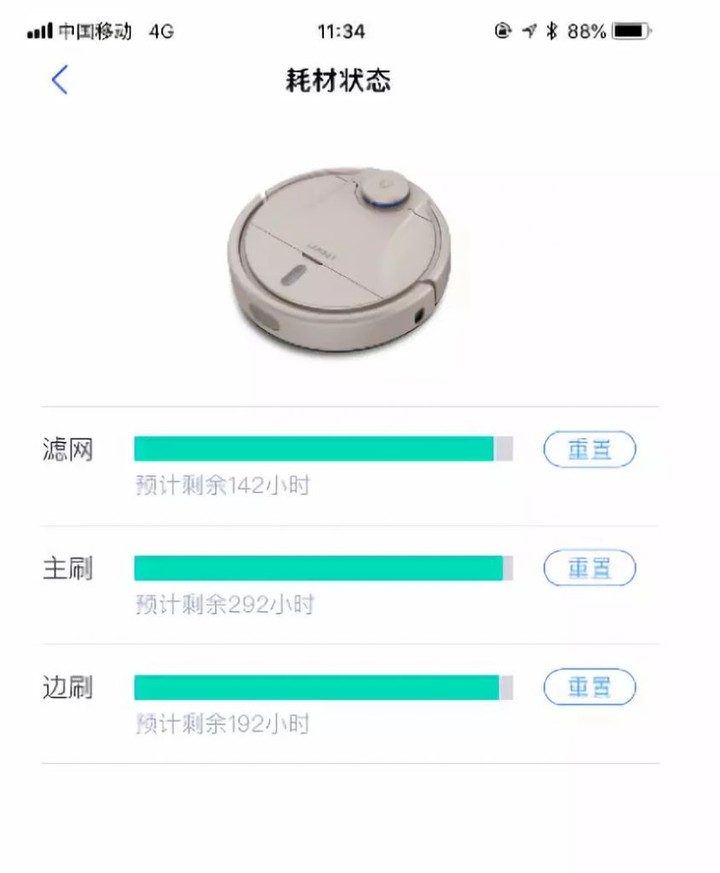Reset the 滤网 filter counter

point(589,450)
